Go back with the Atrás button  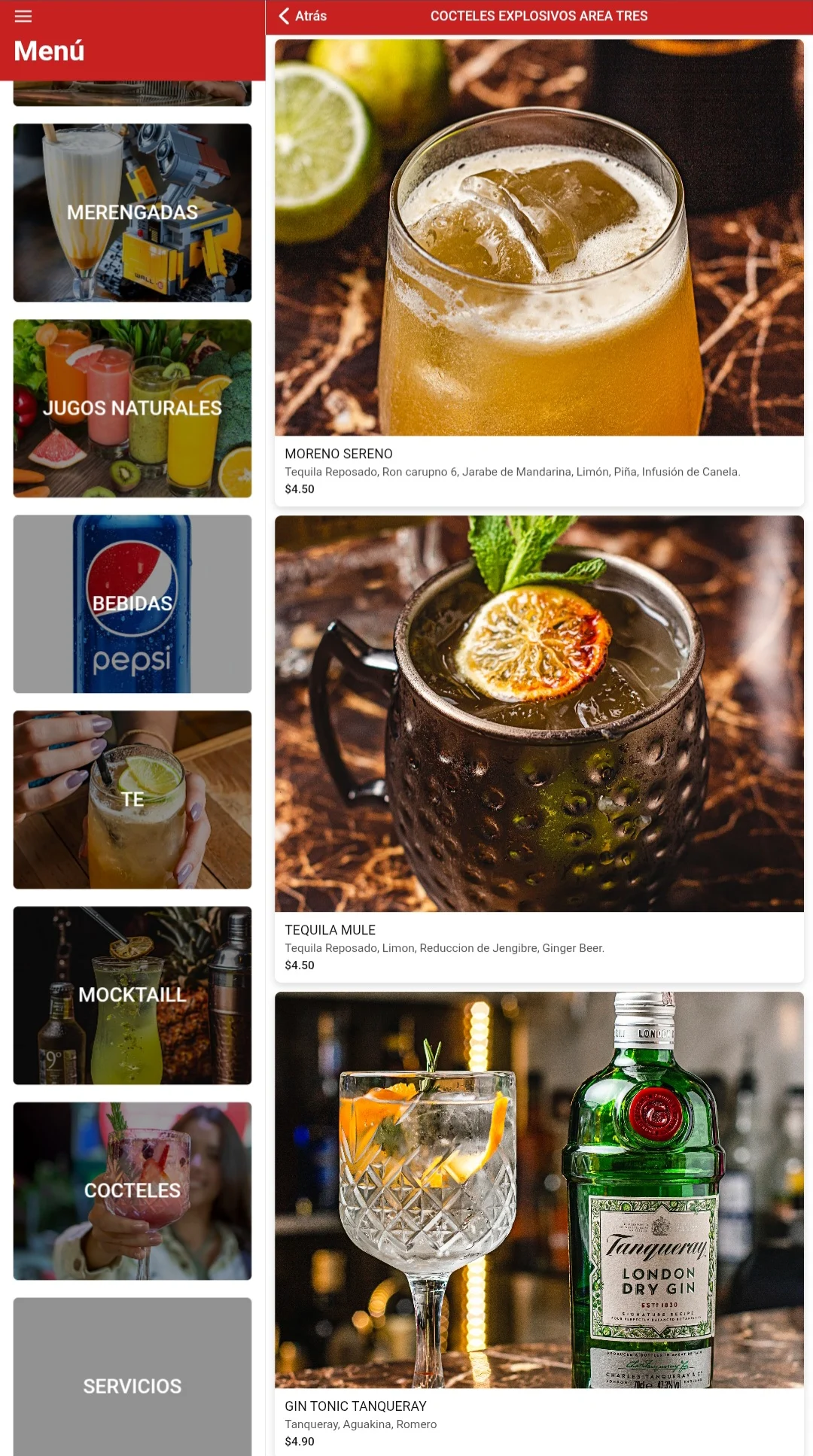tap(303, 16)
